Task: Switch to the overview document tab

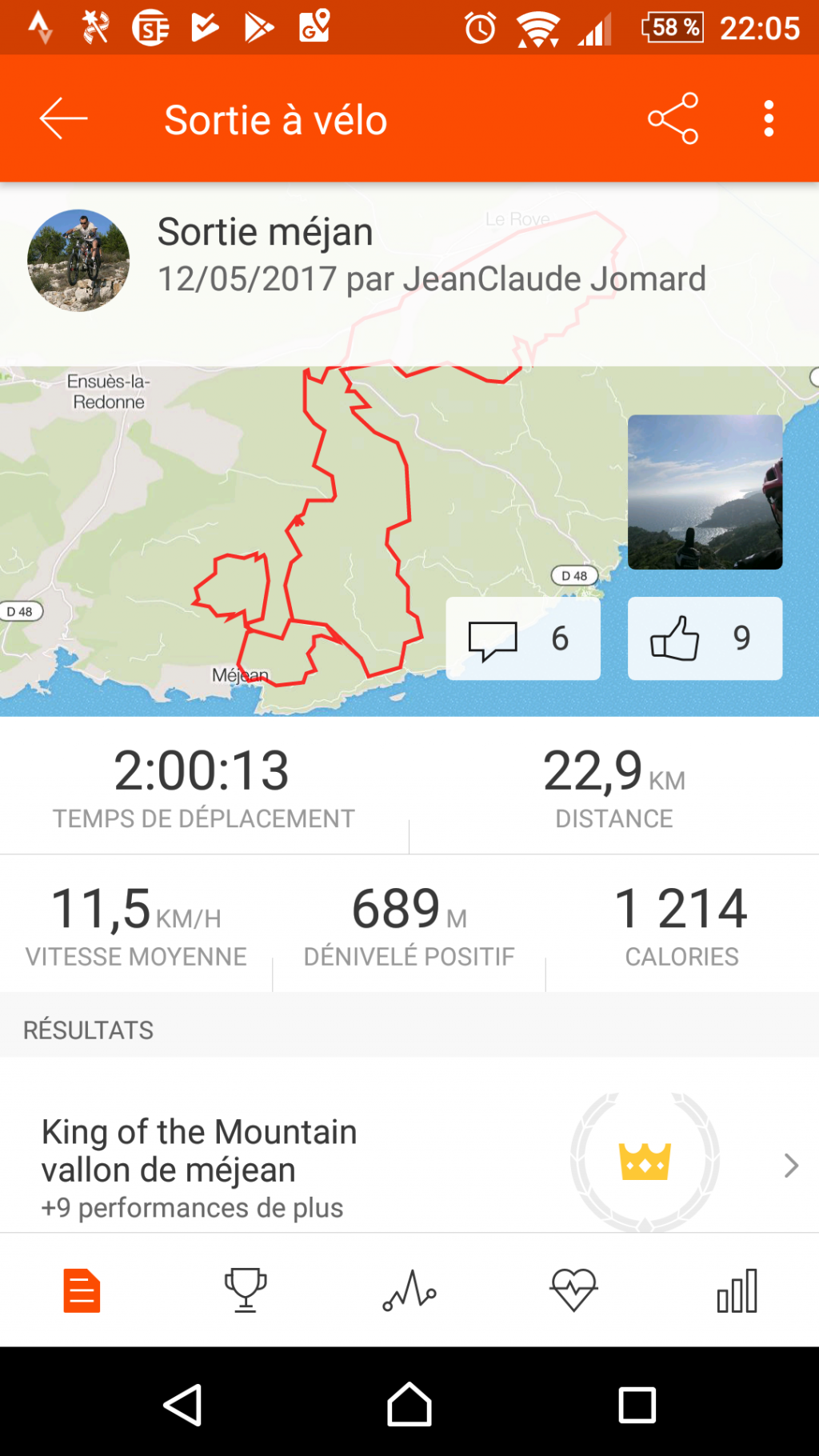Action: pyautogui.click(x=82, y=1290)
